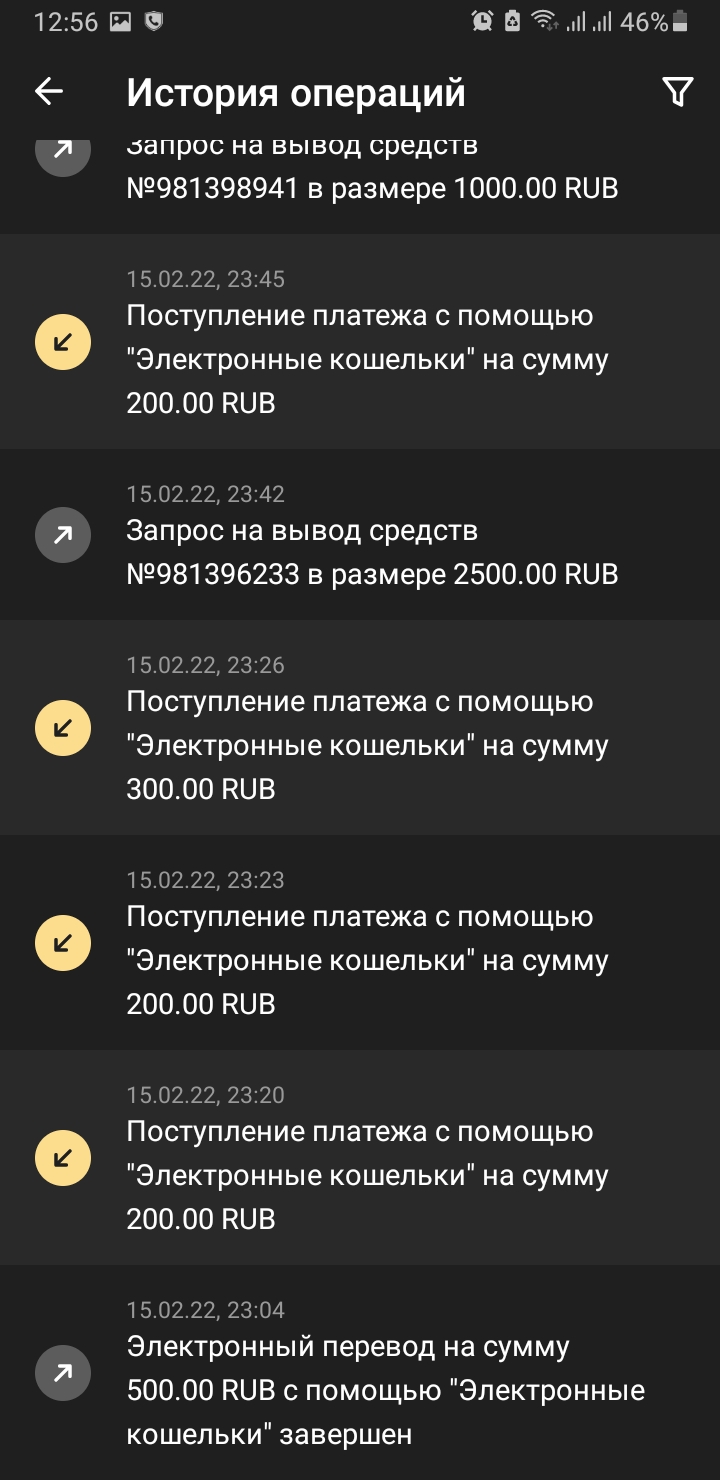
Task: Go back with the arrow icon
Action: click(x=49, y=92)
